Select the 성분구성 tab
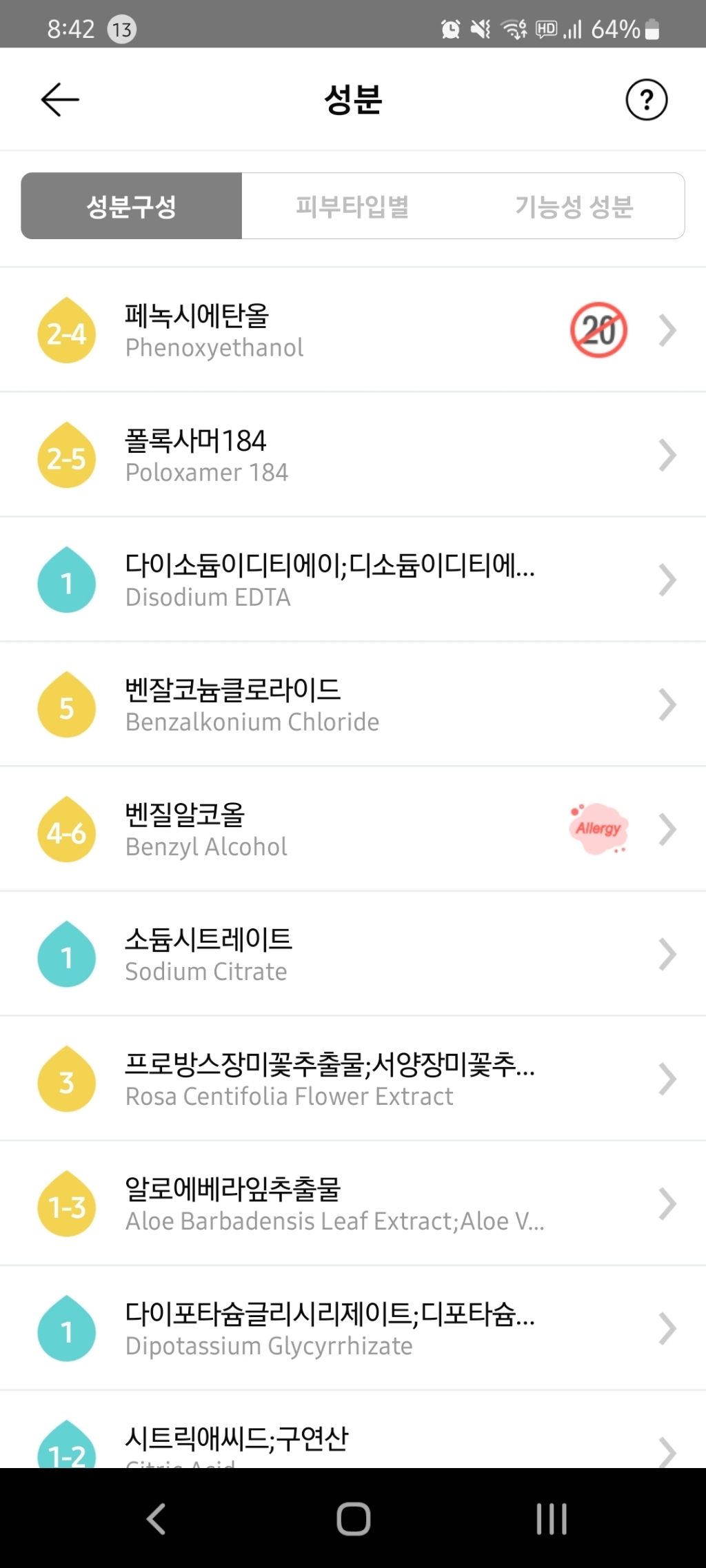 click(x=132, y=206)
